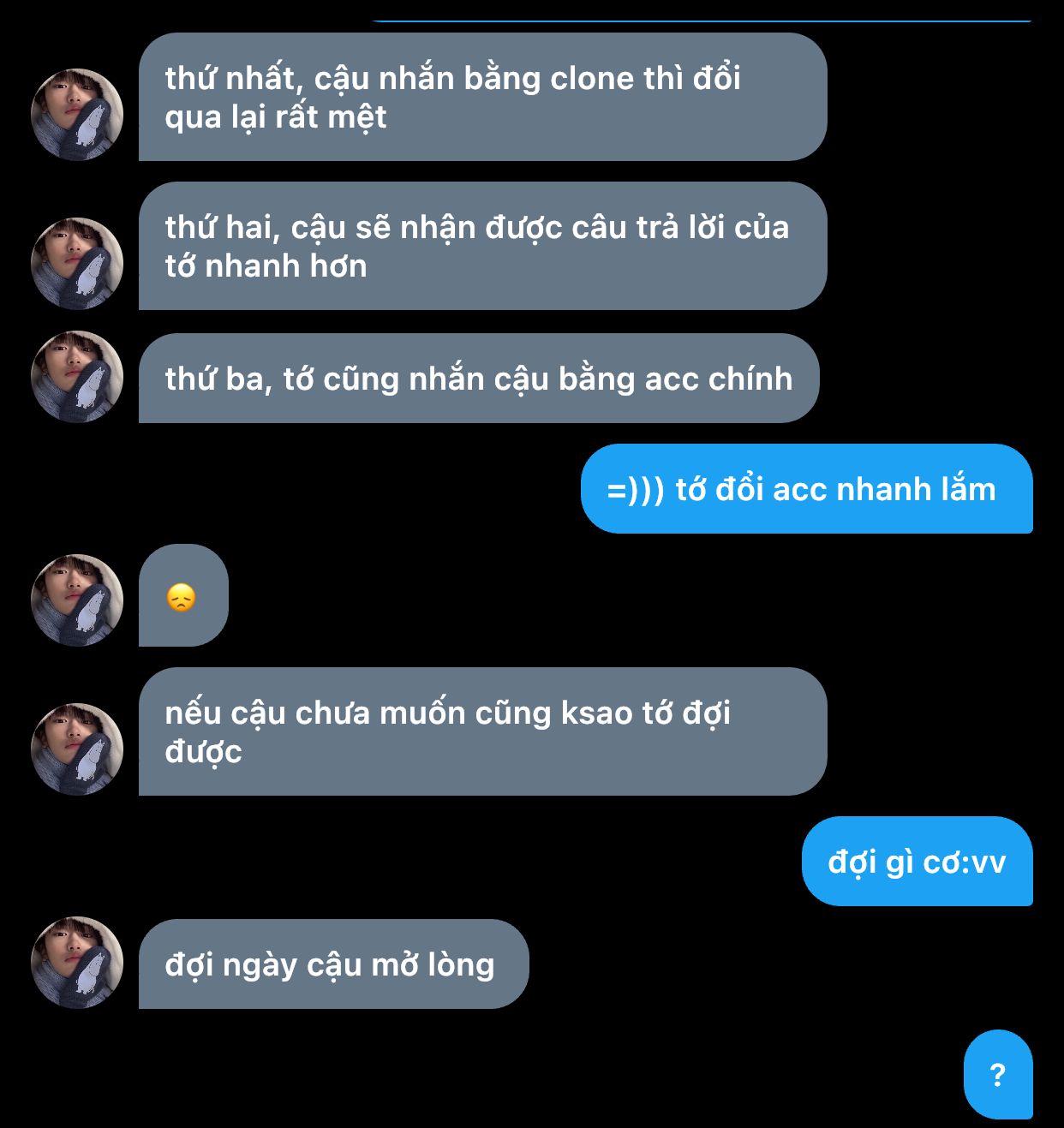Image resolution: width=1064 pixels, height=1128 pixels.
Task: View profile from avatar beside "thứ ba" message
Action: tap(77, 377)
